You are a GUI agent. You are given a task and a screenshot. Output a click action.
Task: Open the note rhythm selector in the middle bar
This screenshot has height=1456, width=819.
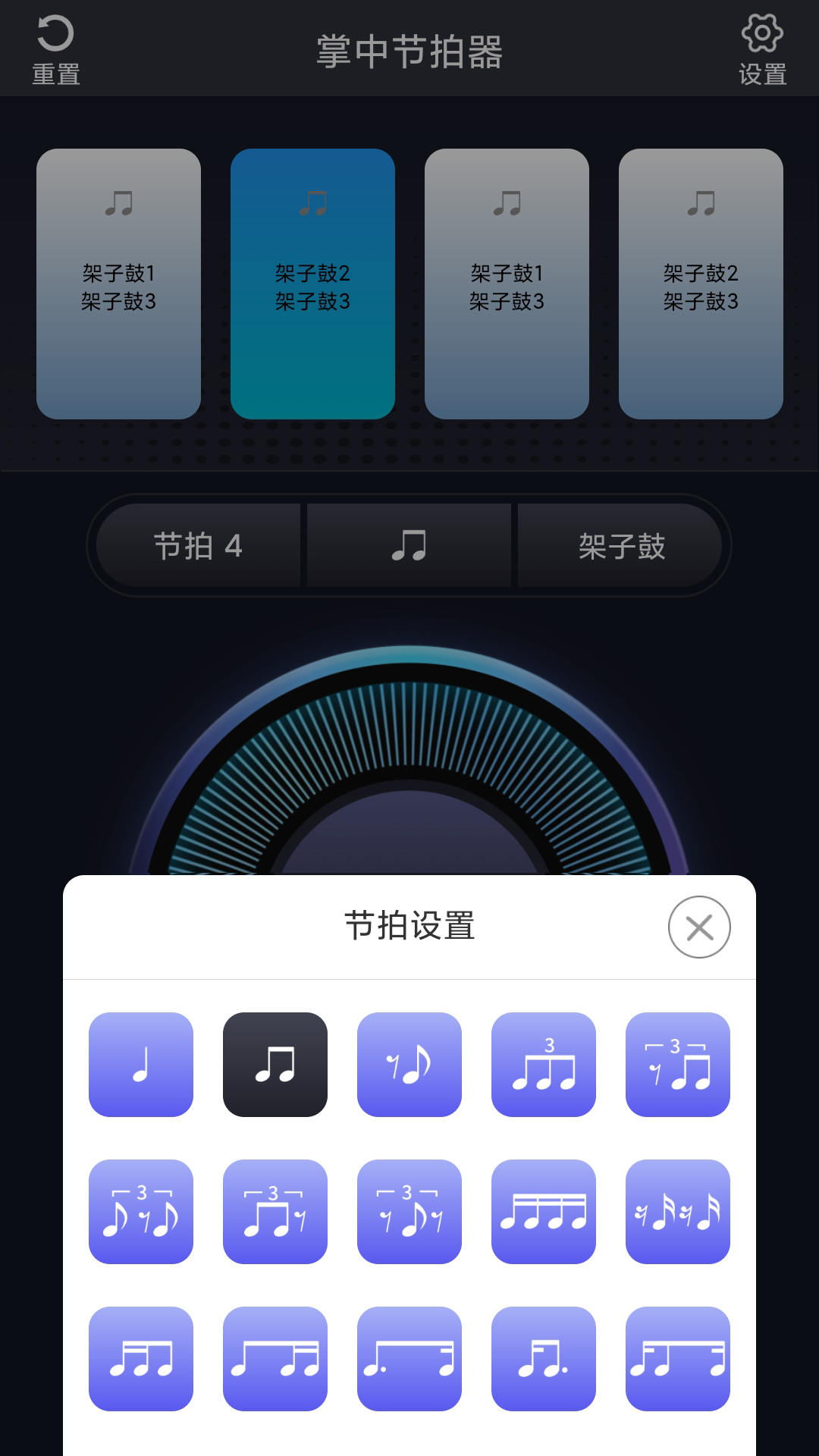[x=408, y=546]
